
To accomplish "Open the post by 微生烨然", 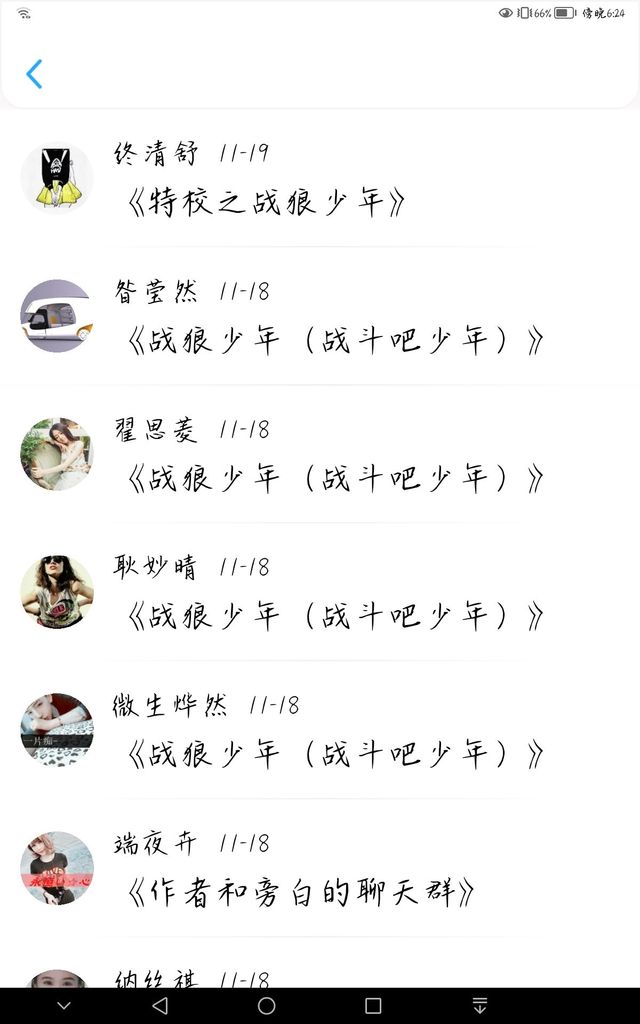I will (x=336, y=754).
